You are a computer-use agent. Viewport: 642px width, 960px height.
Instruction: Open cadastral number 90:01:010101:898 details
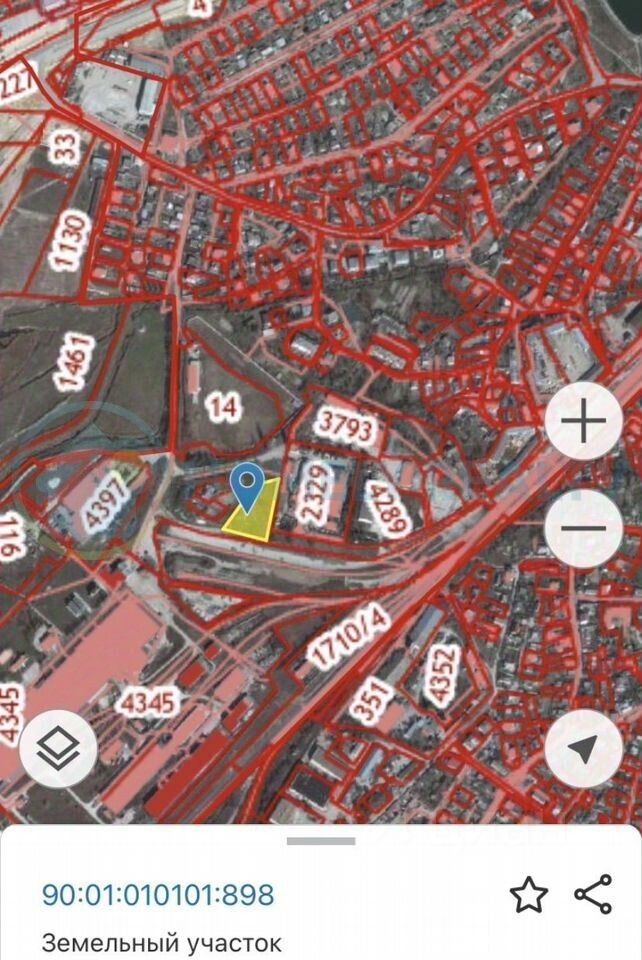[157, 894]
